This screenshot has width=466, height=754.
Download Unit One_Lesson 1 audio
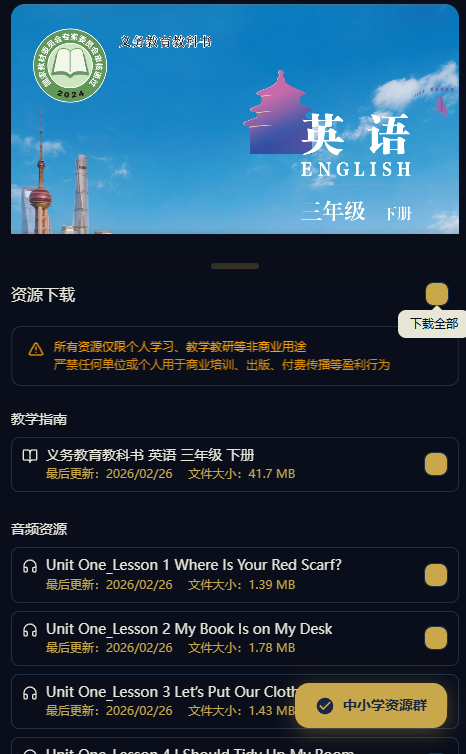436,575
